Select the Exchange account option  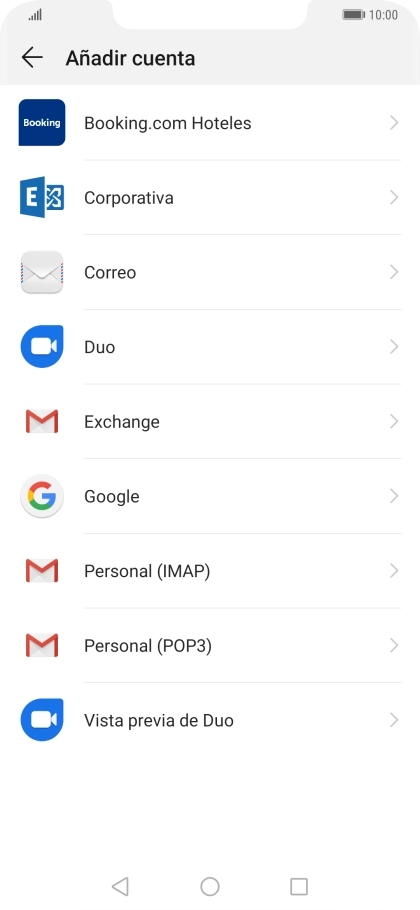point(210,421)
